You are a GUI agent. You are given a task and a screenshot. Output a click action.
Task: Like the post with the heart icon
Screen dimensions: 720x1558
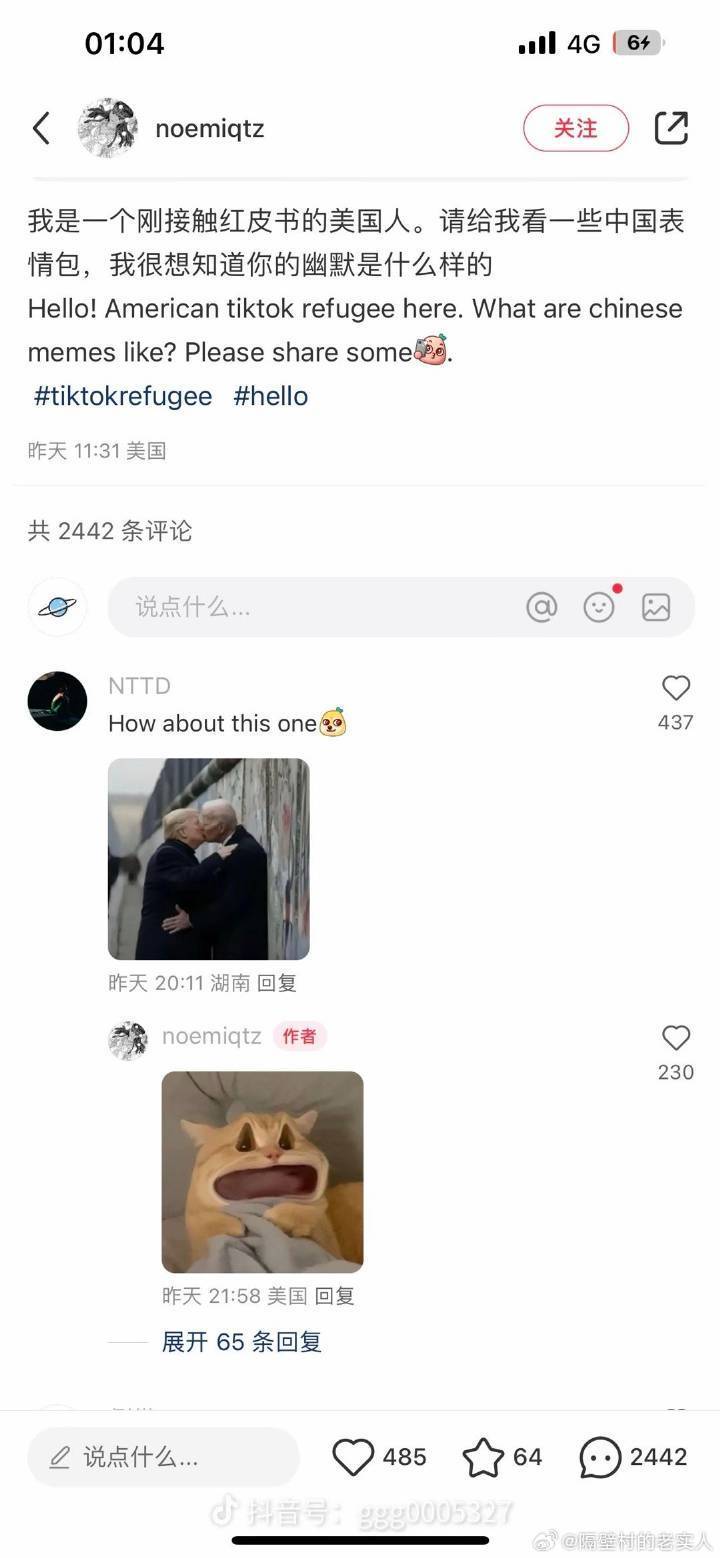pyautogui.click(x=353, y=1458)
